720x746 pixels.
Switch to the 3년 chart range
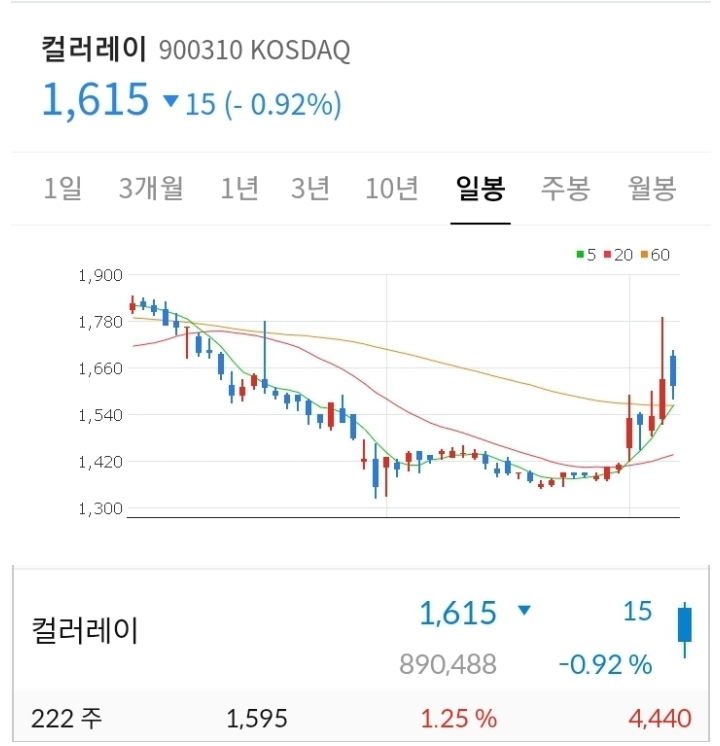[x=311, y=188]
